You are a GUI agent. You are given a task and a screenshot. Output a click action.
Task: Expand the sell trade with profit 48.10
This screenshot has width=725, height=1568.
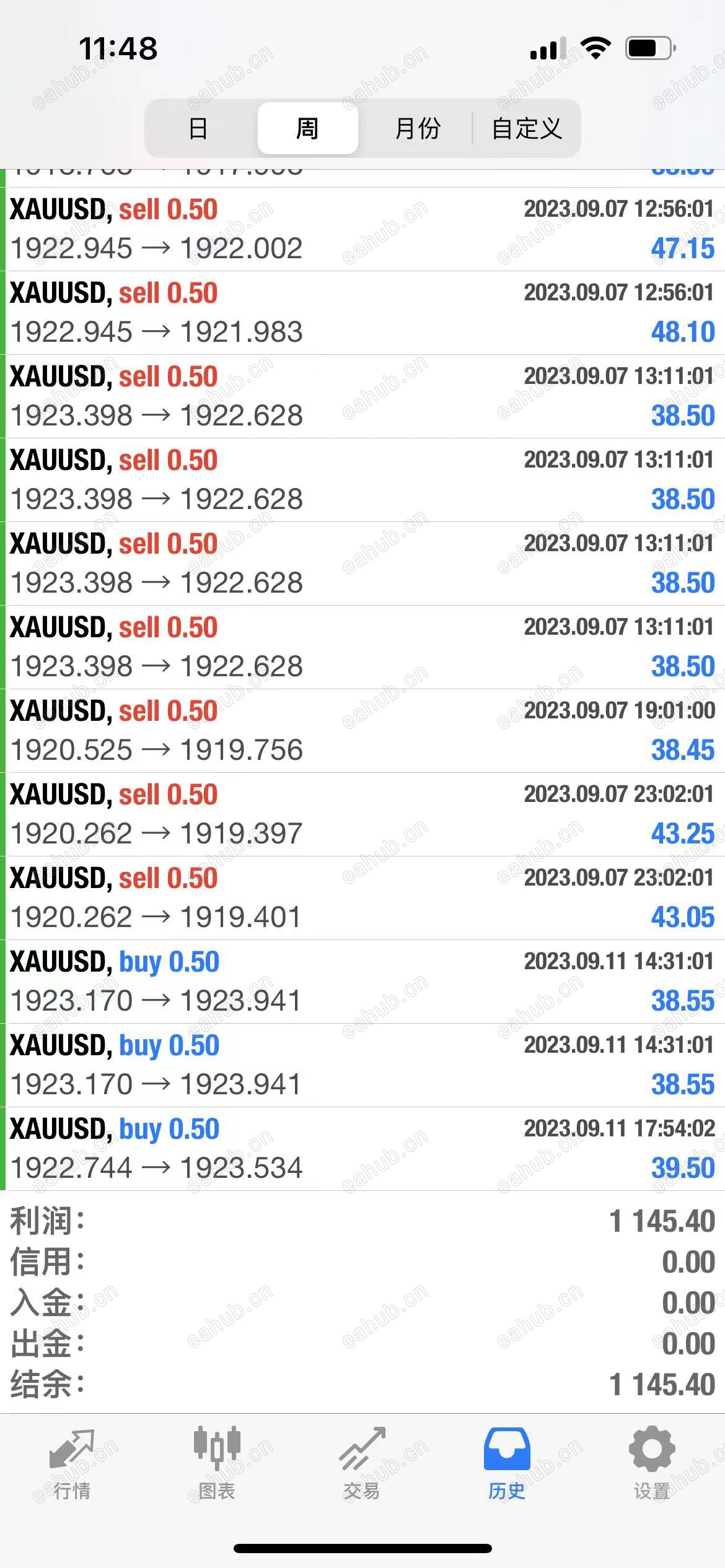pyautogui.click(x=362, y=313)
